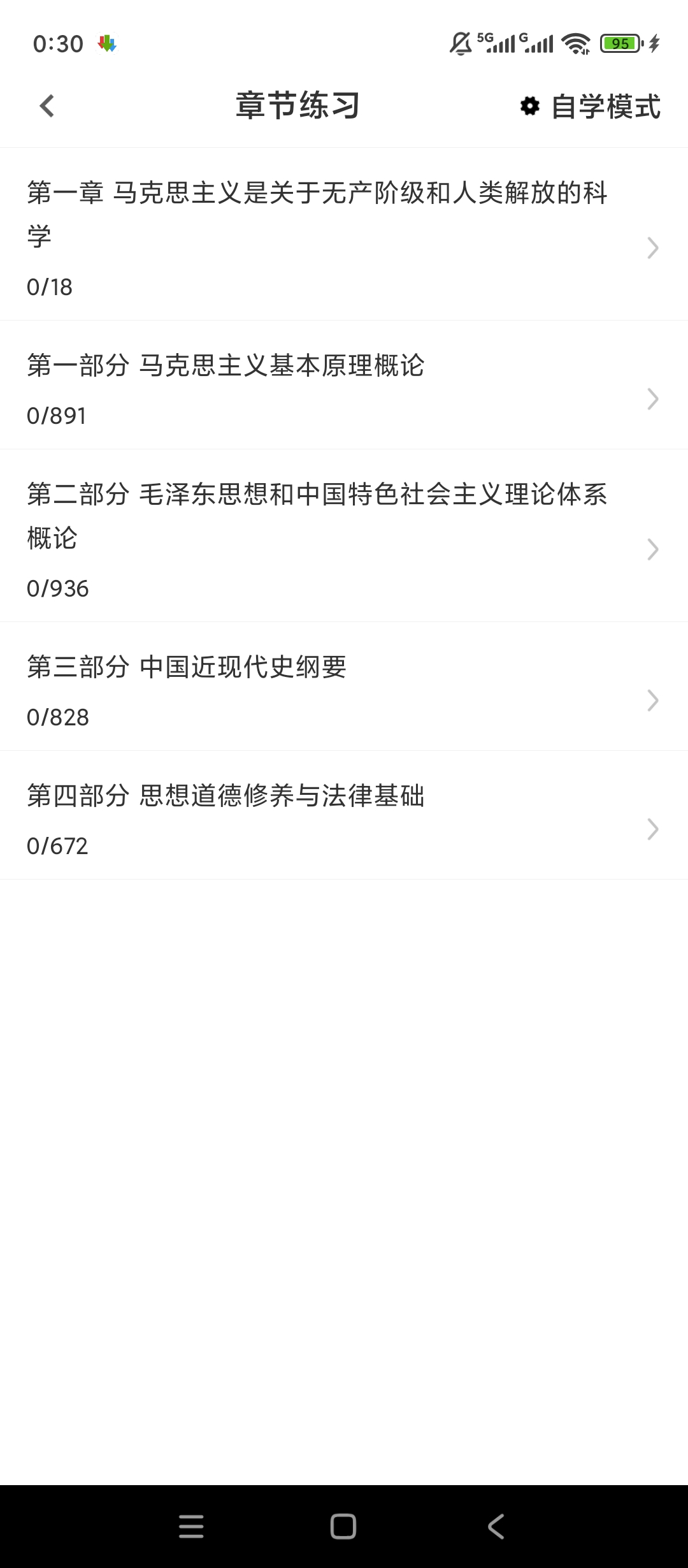Open 第三部分 中国近现代史纲要
Screen dimensions: 688x1568
(344, 686)
